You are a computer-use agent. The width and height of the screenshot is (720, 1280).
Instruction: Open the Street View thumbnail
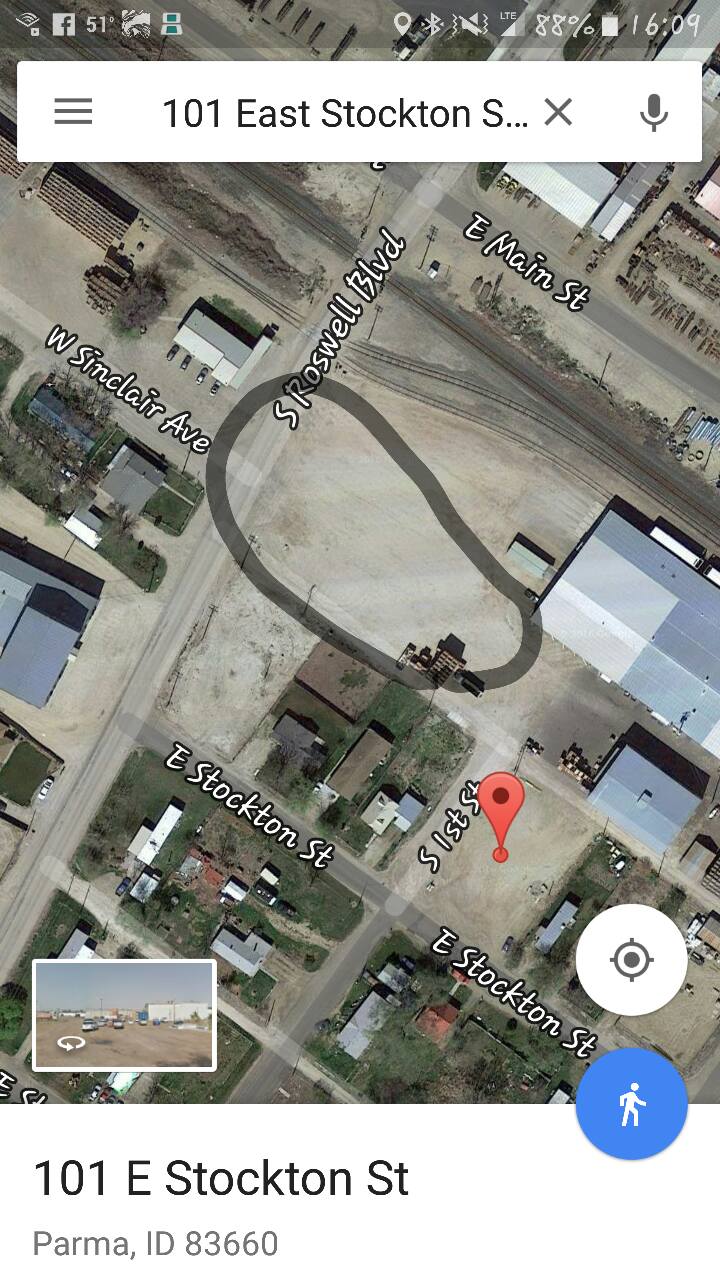pos(124,1016)
